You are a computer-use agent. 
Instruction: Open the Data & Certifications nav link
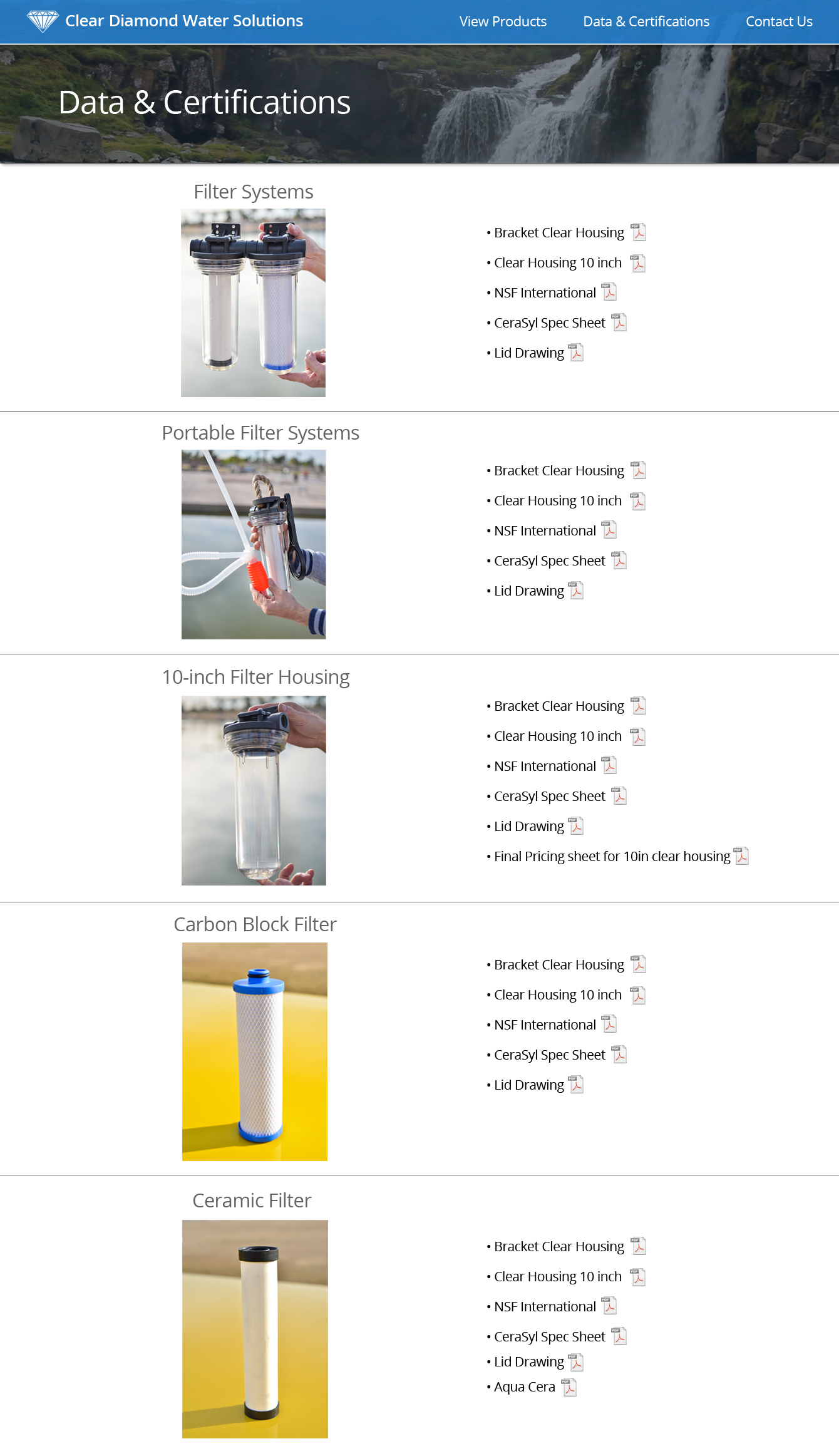pyautogui.click(x=646, y=21)
